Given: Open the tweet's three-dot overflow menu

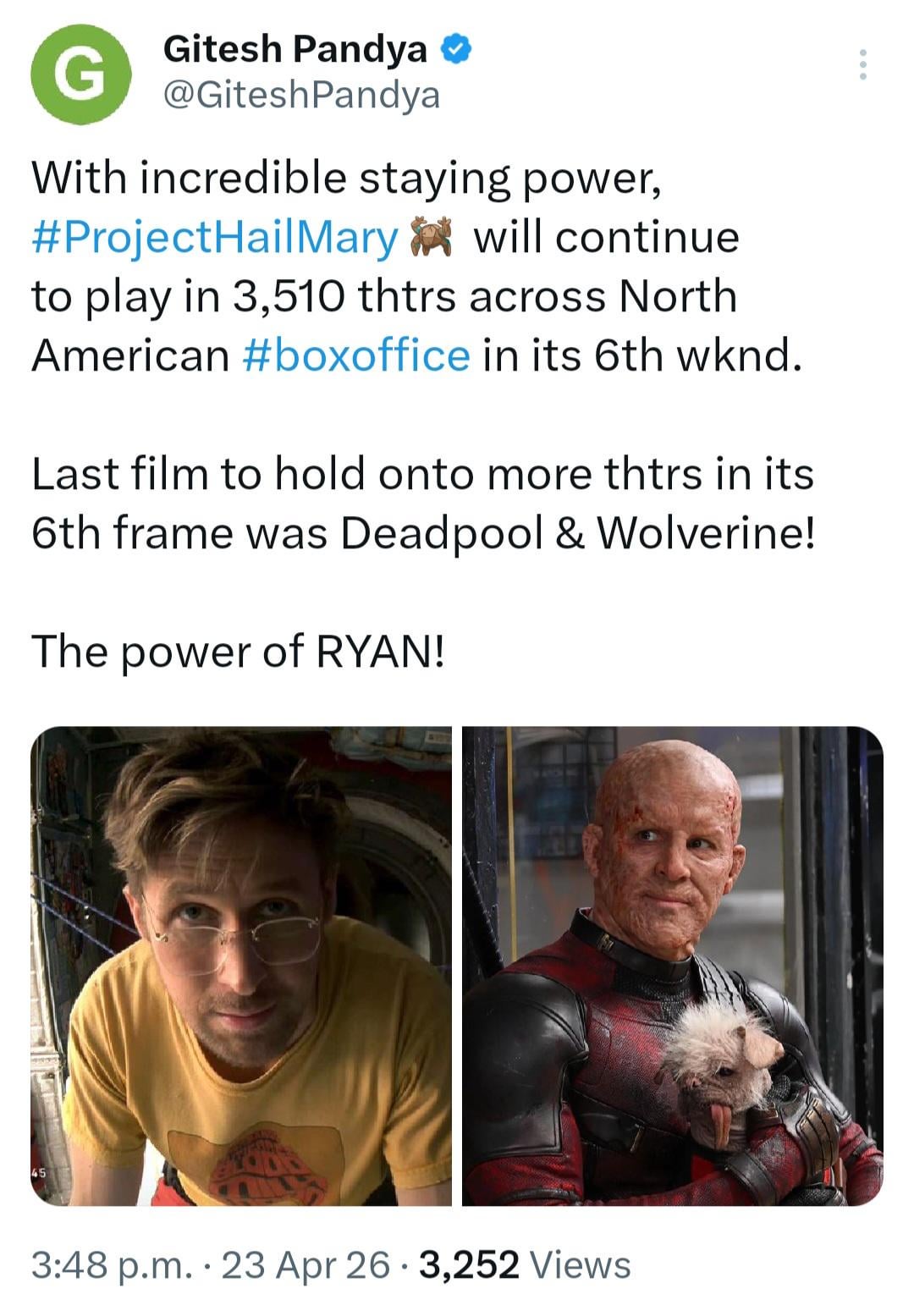Looking at the screenshot, I should [862, 64].
